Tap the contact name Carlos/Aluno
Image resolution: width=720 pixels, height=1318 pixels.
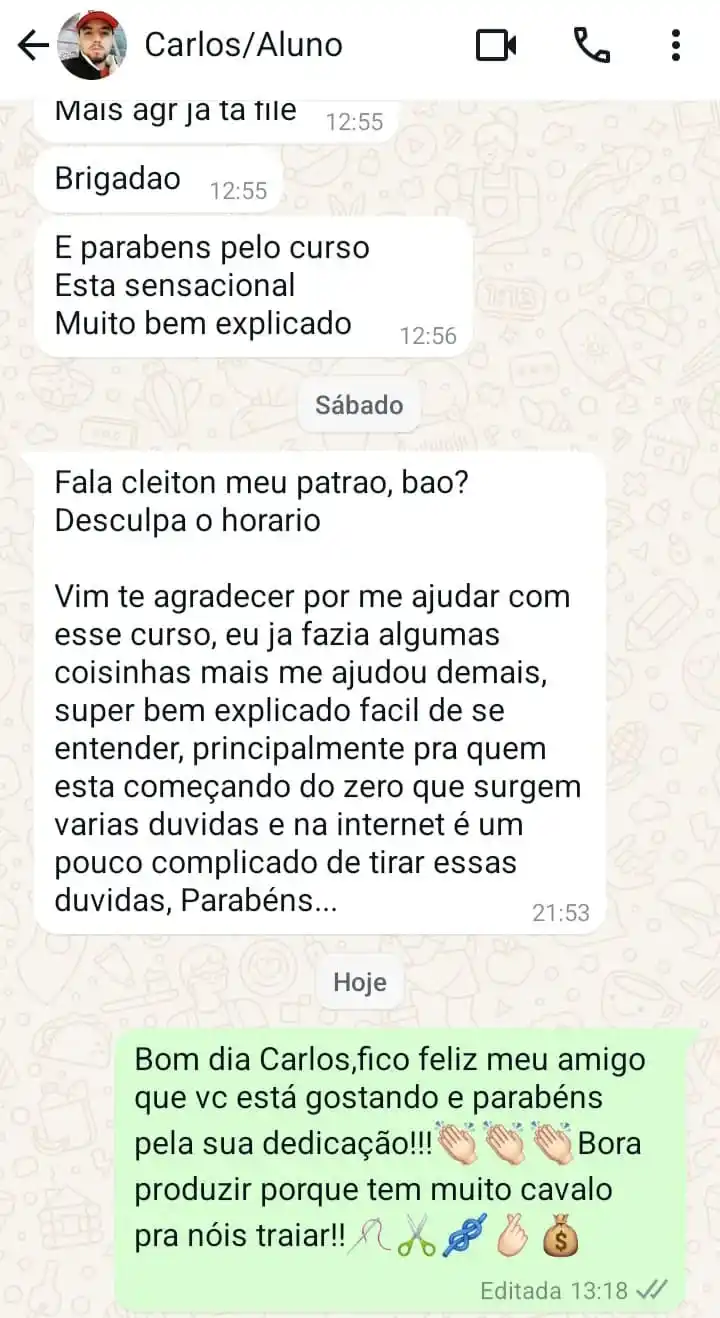[x=245, y=44]
